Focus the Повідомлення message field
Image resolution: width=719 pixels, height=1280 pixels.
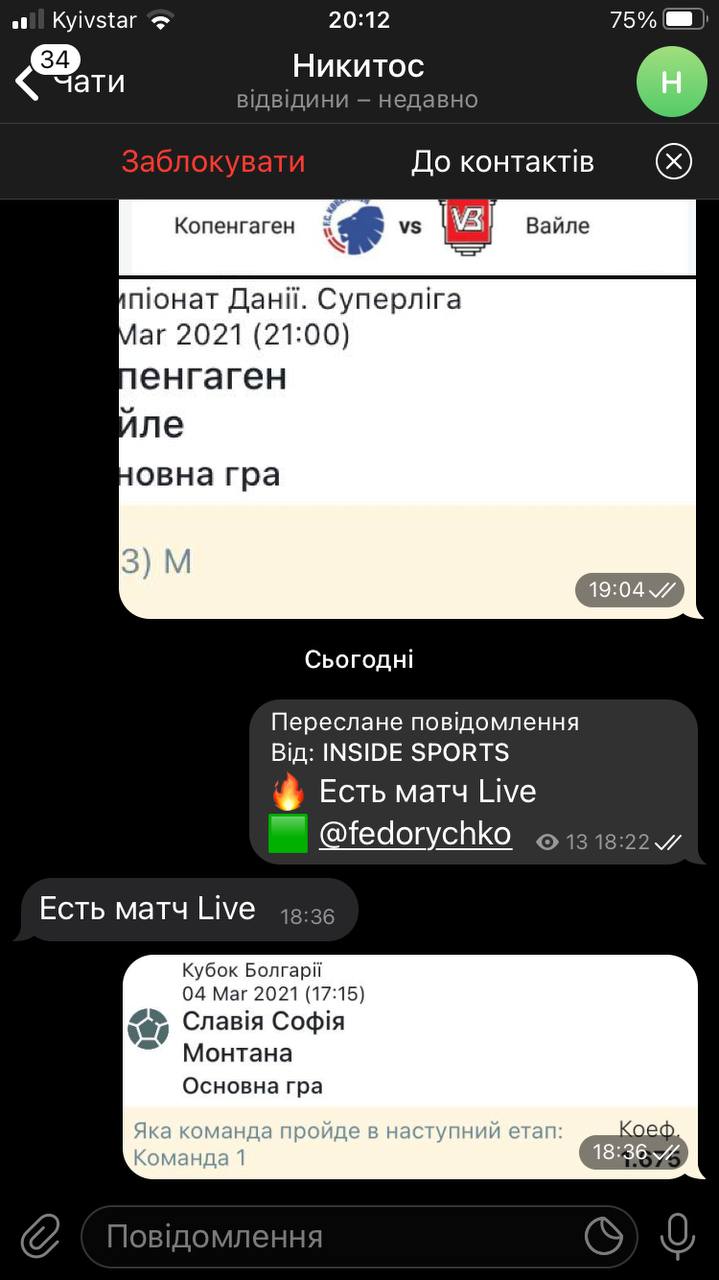pyautogui.click(x=330, y=1237)
